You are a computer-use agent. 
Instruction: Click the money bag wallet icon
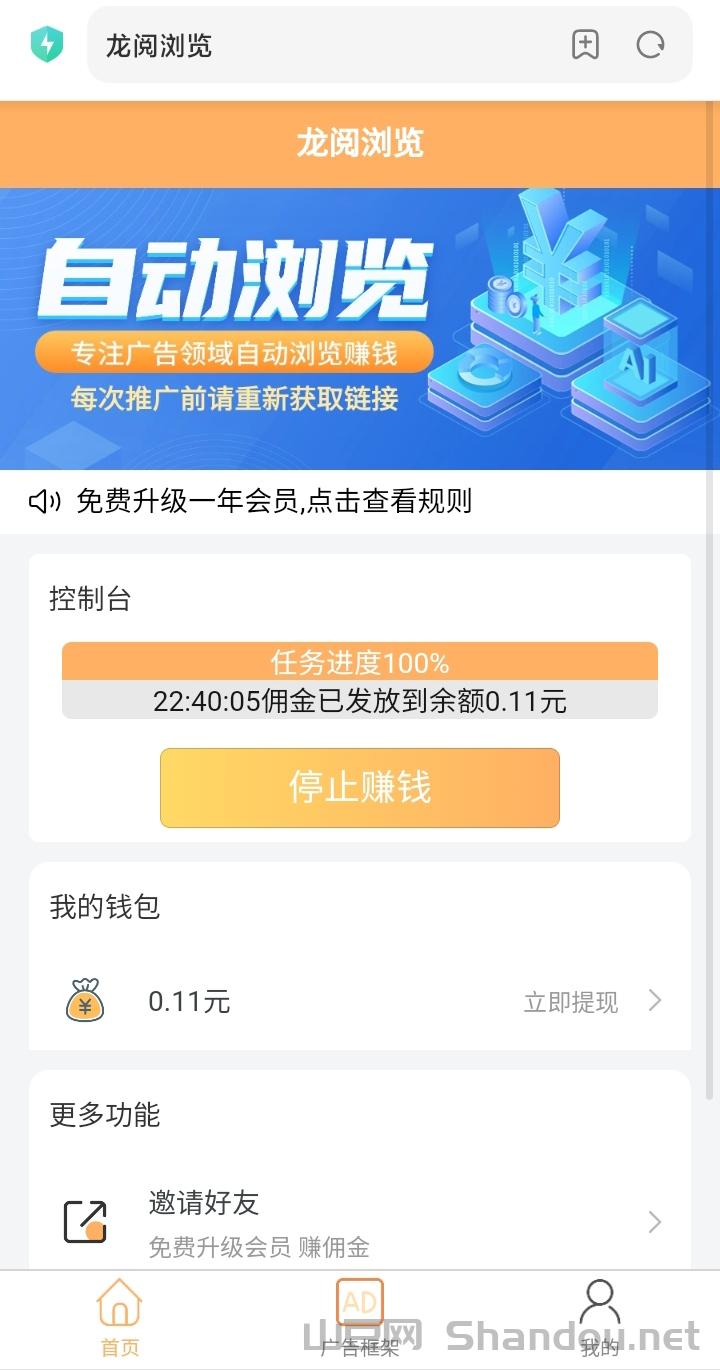click(85, 1000)
